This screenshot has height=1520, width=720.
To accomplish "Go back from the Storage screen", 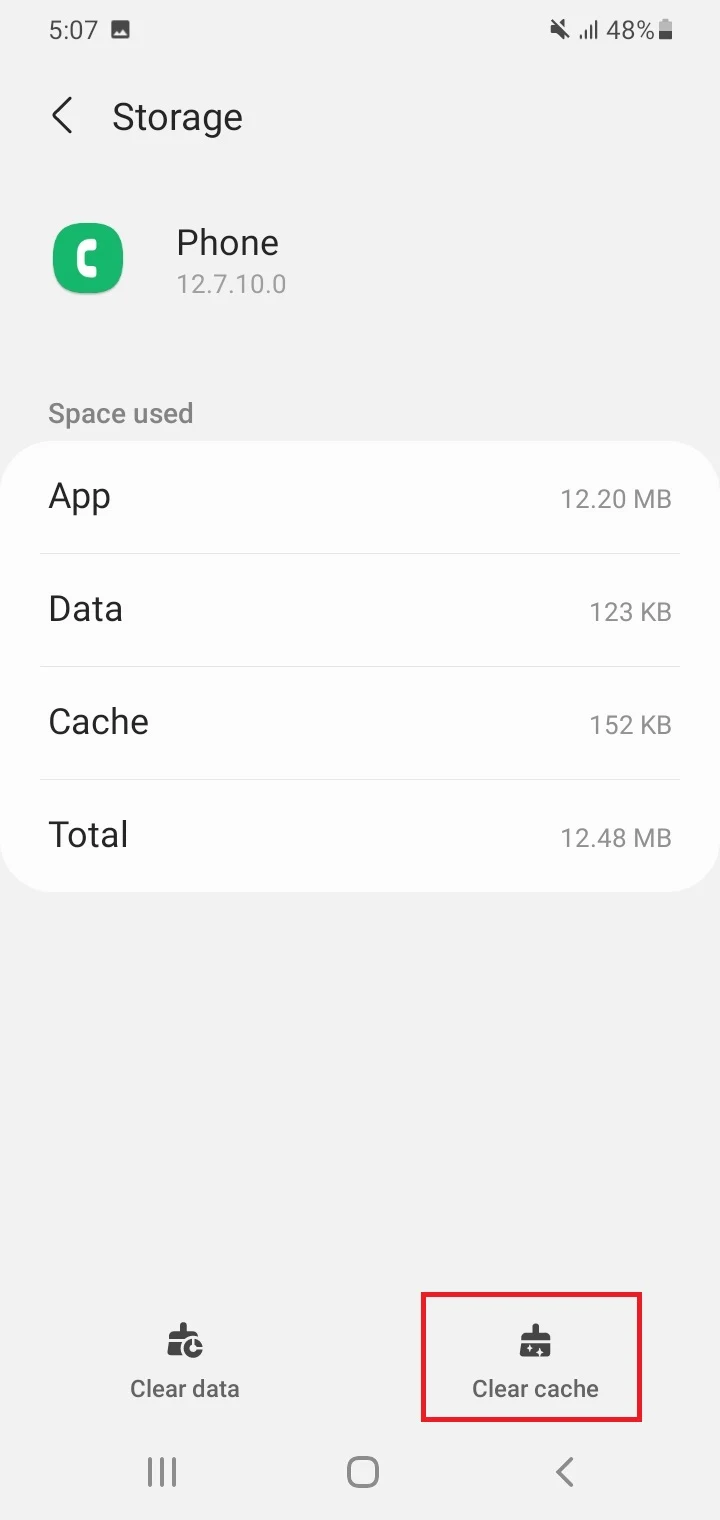I will pos(63,117).
